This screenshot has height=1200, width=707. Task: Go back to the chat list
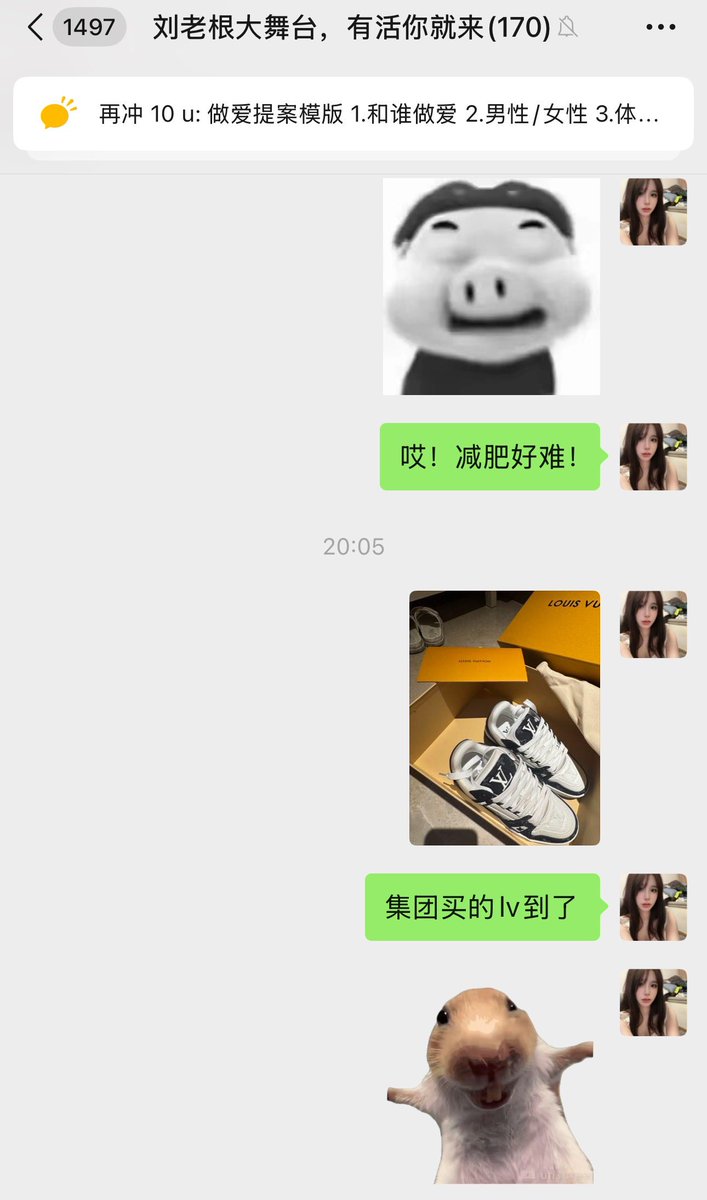point(36,28)
